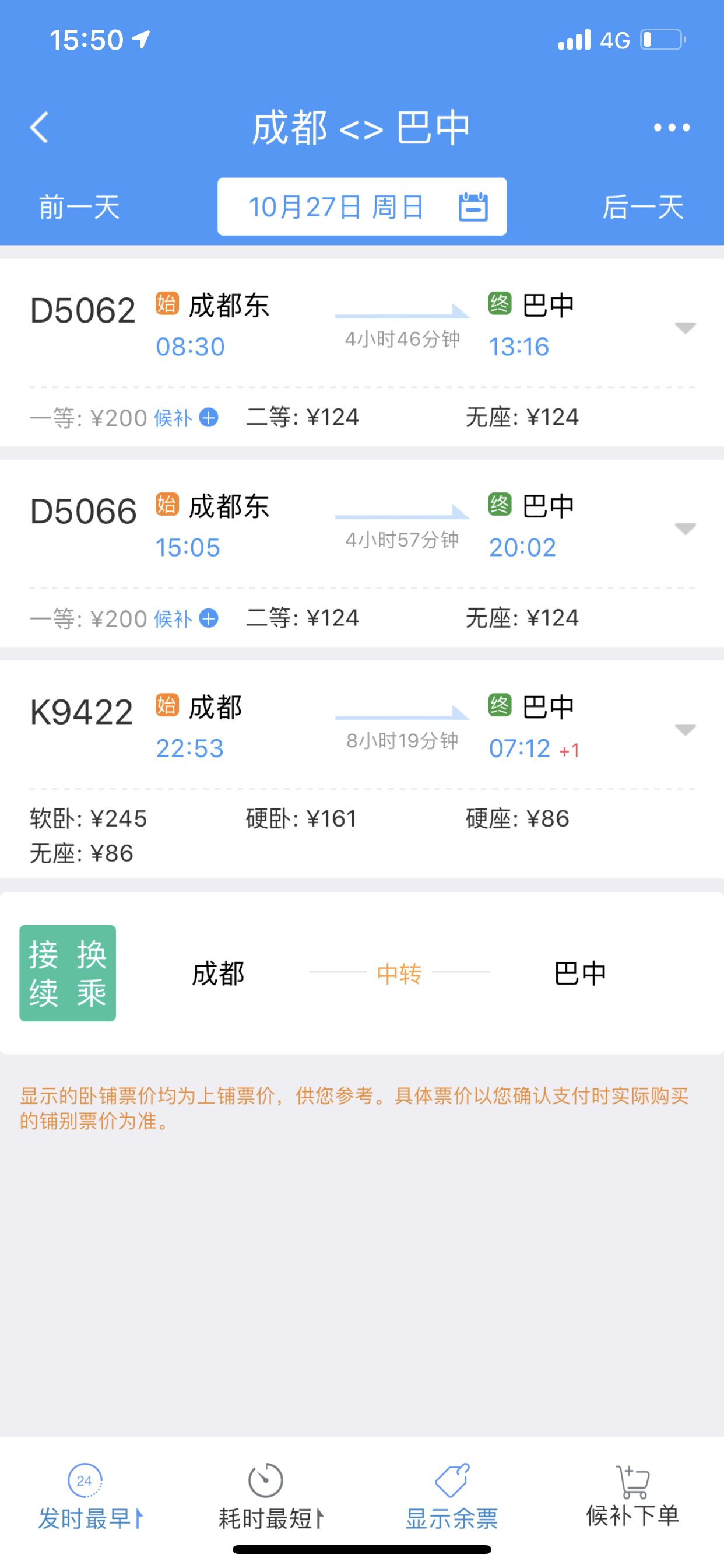Go back using the top-left arrow
Screen dimensions: 724x1568
tap(40, 127)
